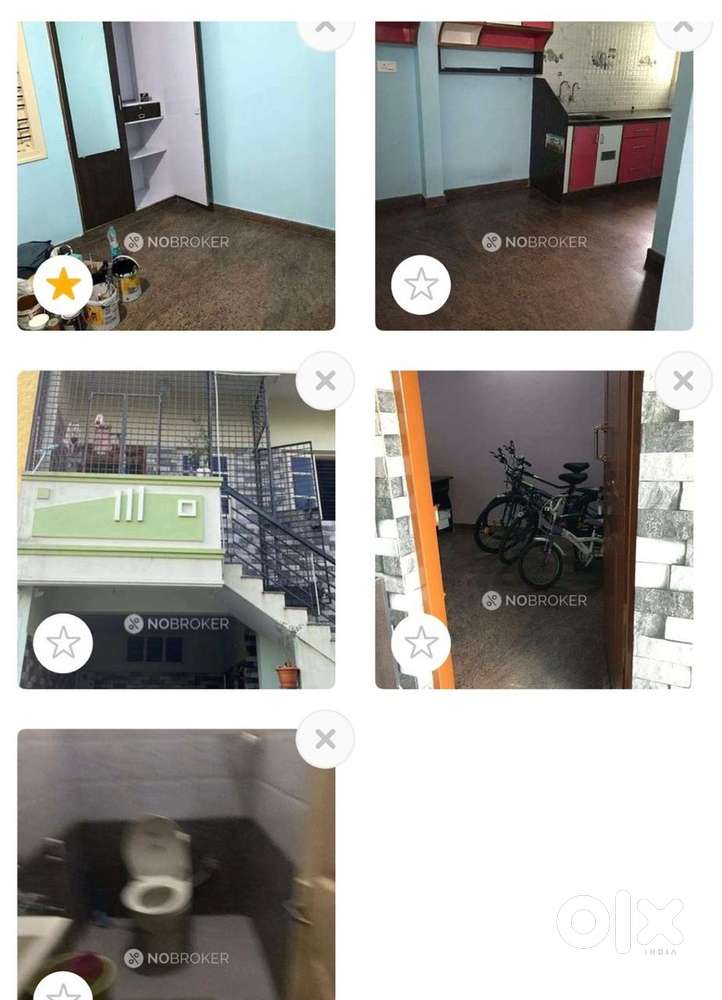Mark the bicycles photo with a star
This screenshot has height=1000, width=722.
421,643
